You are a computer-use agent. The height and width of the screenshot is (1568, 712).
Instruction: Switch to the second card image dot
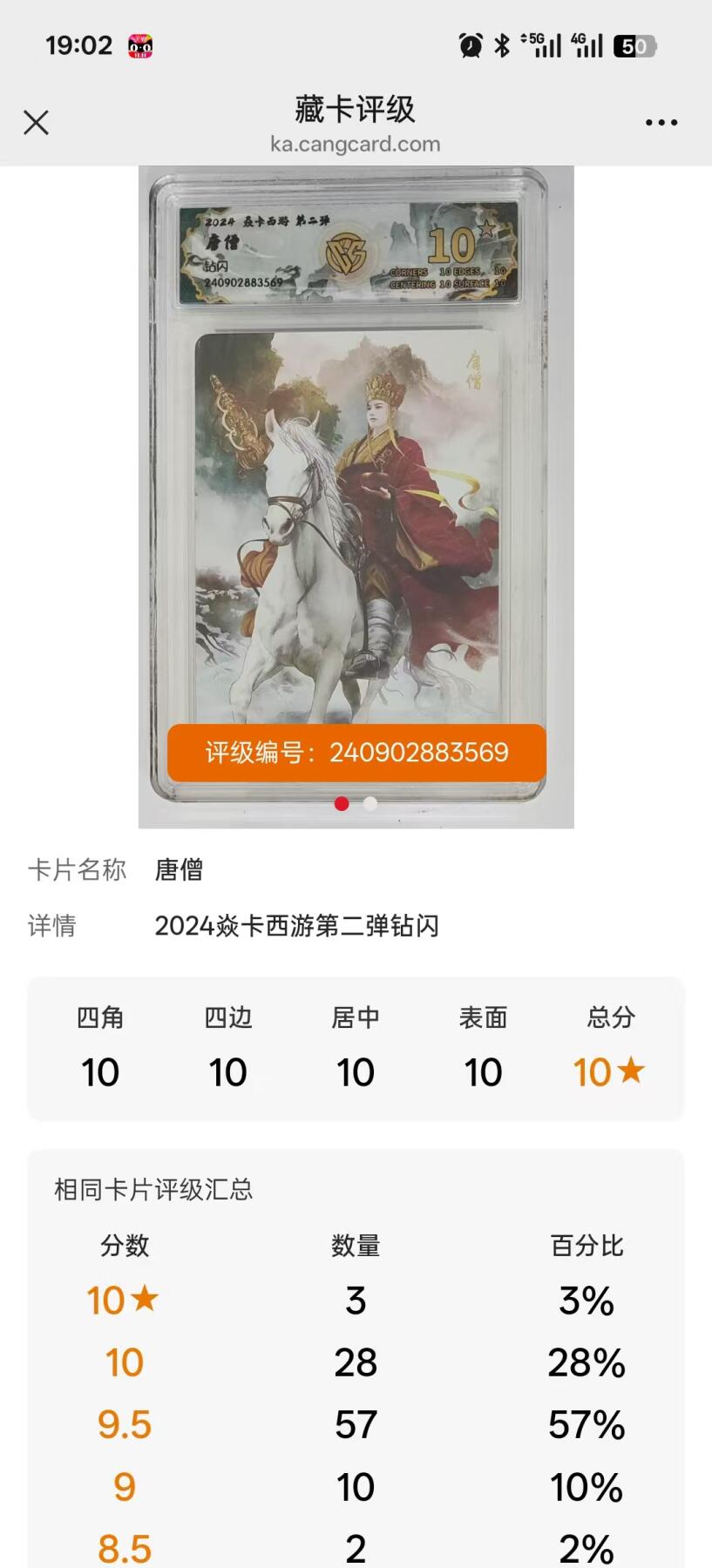pyautogui.click(x=370, y=803)
